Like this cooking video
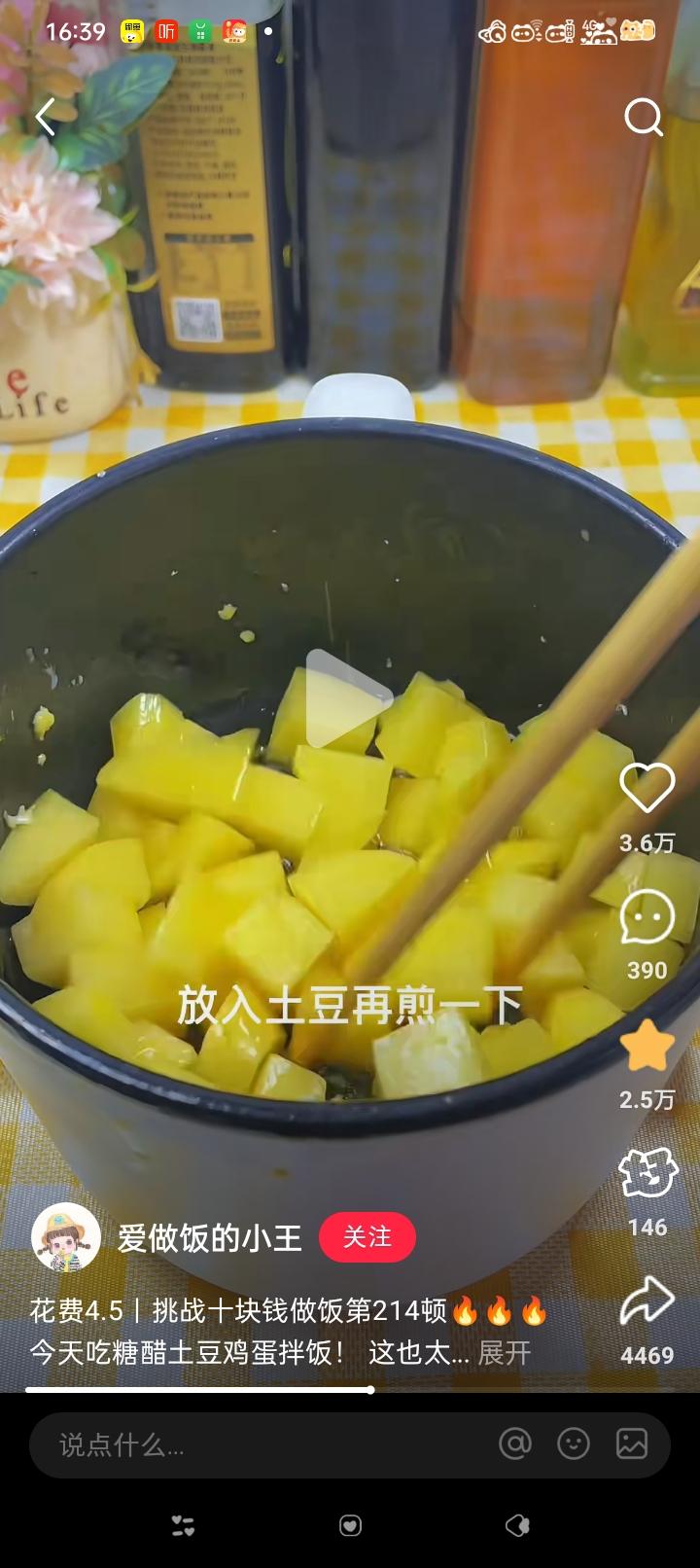The image size is (700, 1568). click(x=647, y=789)
